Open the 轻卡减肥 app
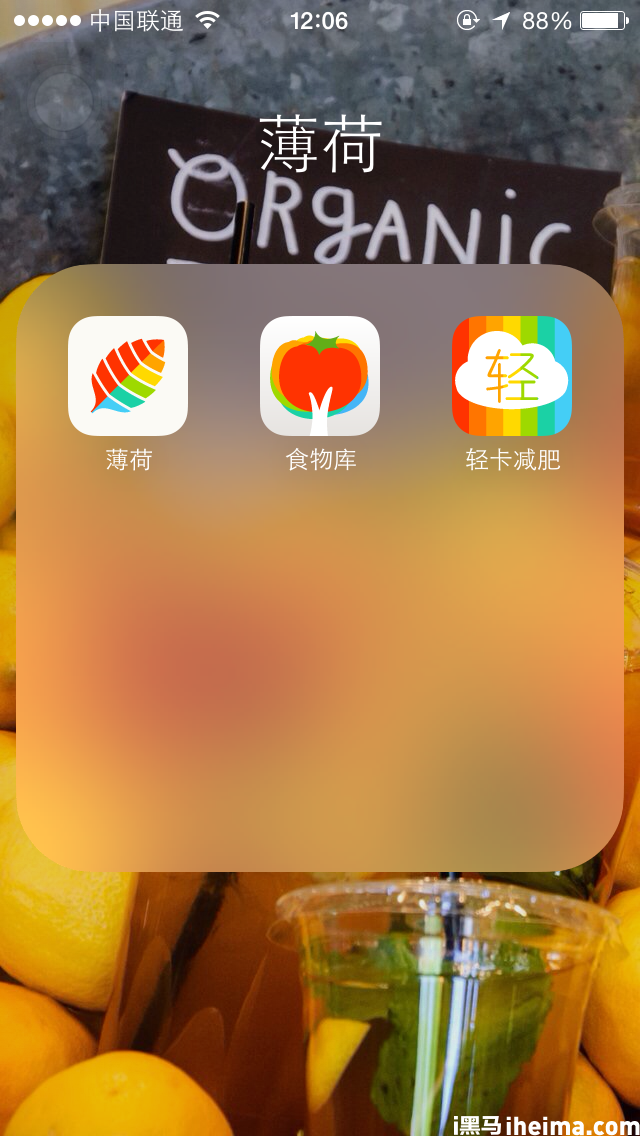Viewport: 640px width, 1136px height. pos(512,376)
